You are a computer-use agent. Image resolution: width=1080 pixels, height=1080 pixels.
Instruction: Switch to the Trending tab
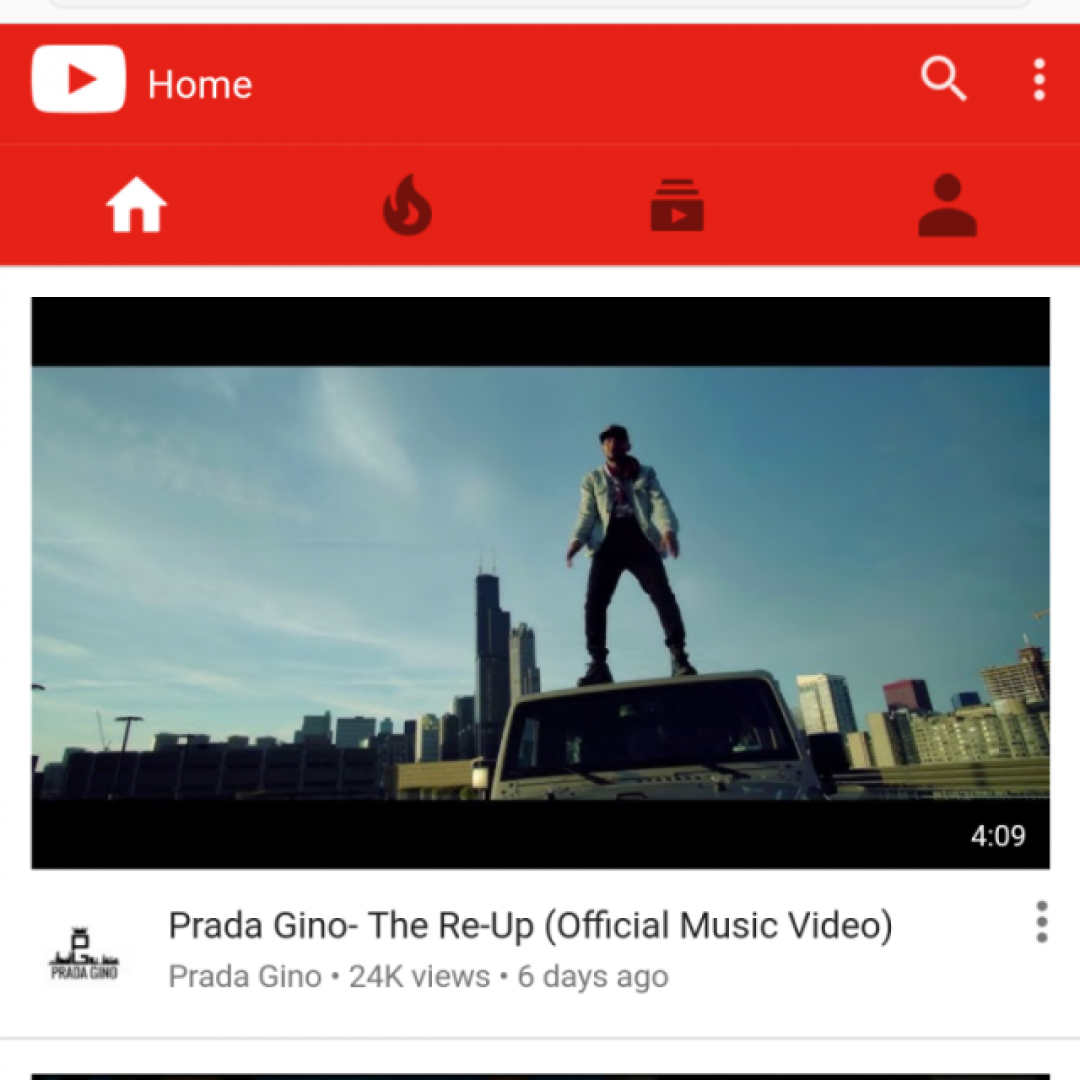pos(407,206)
